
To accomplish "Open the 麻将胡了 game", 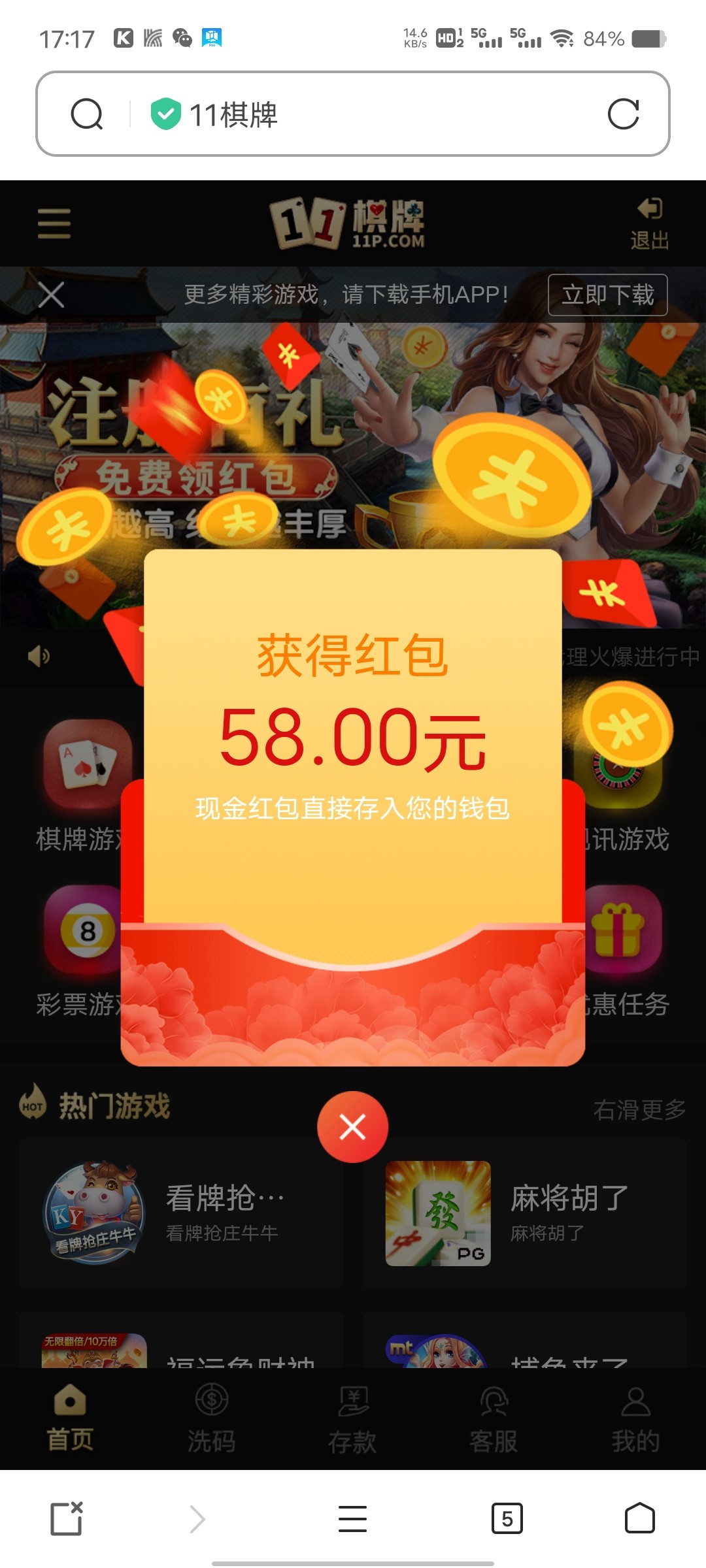I will click(524, 1213).
